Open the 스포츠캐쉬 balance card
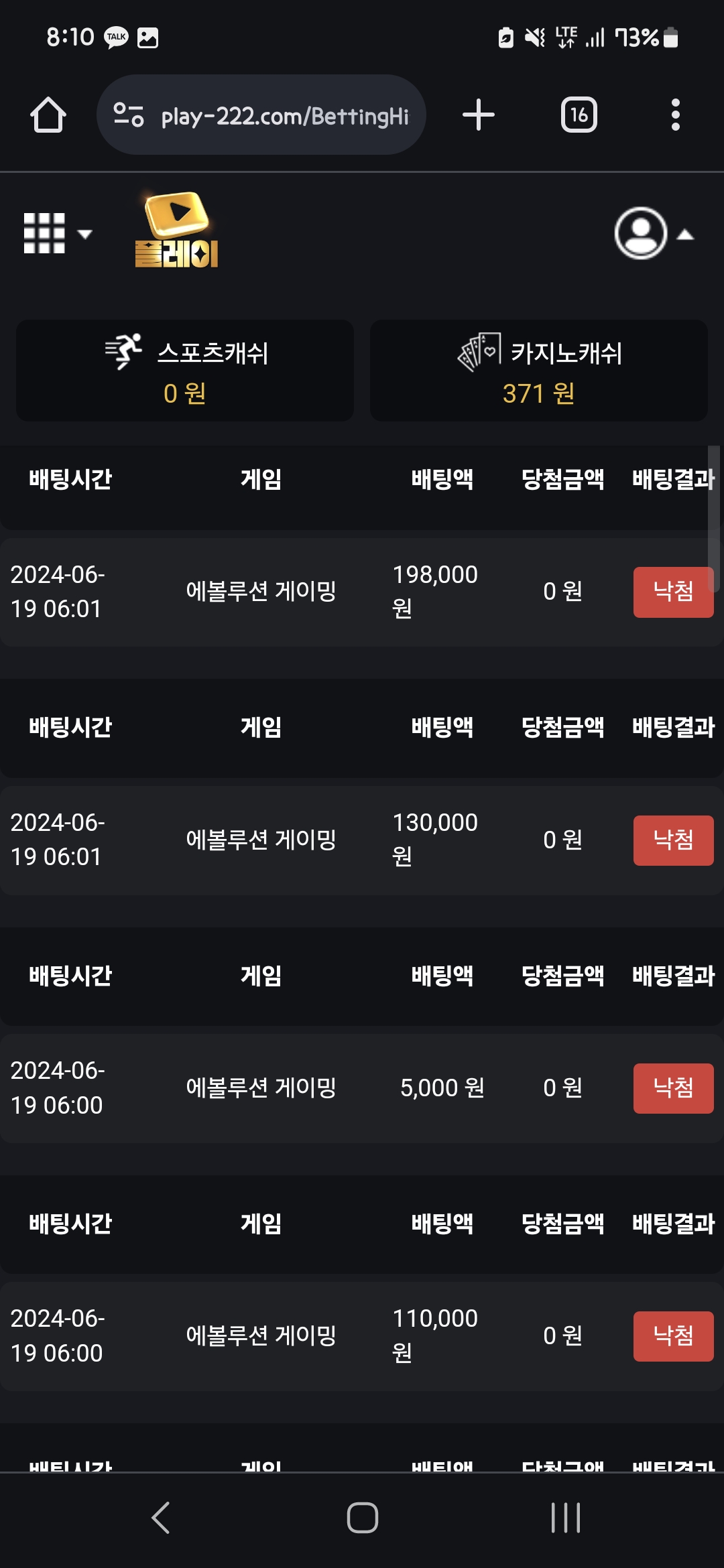This screenshot has height=1568, width=724. click(185, 371)
